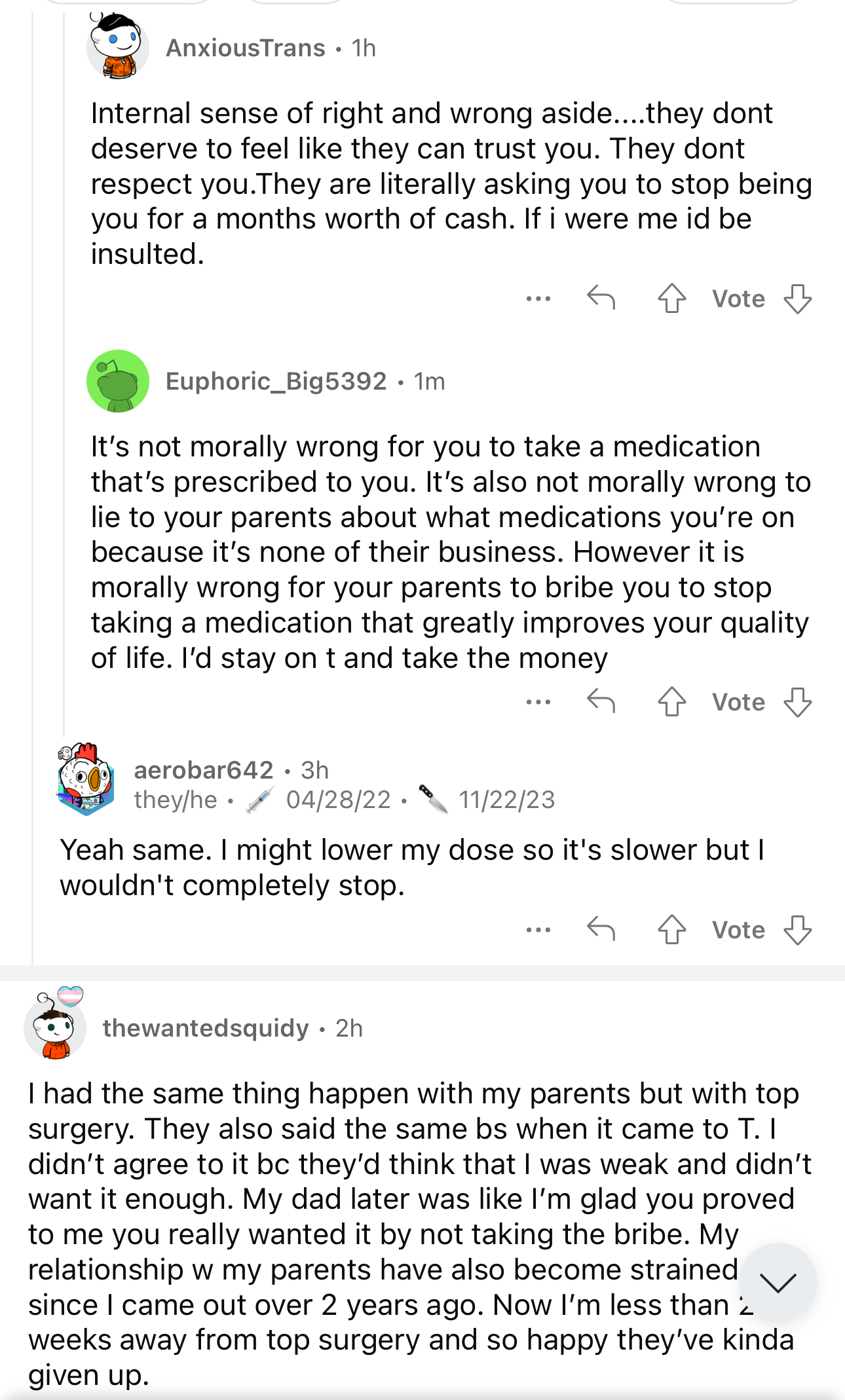Upvote aerobar642's comment

coord(672,930)
